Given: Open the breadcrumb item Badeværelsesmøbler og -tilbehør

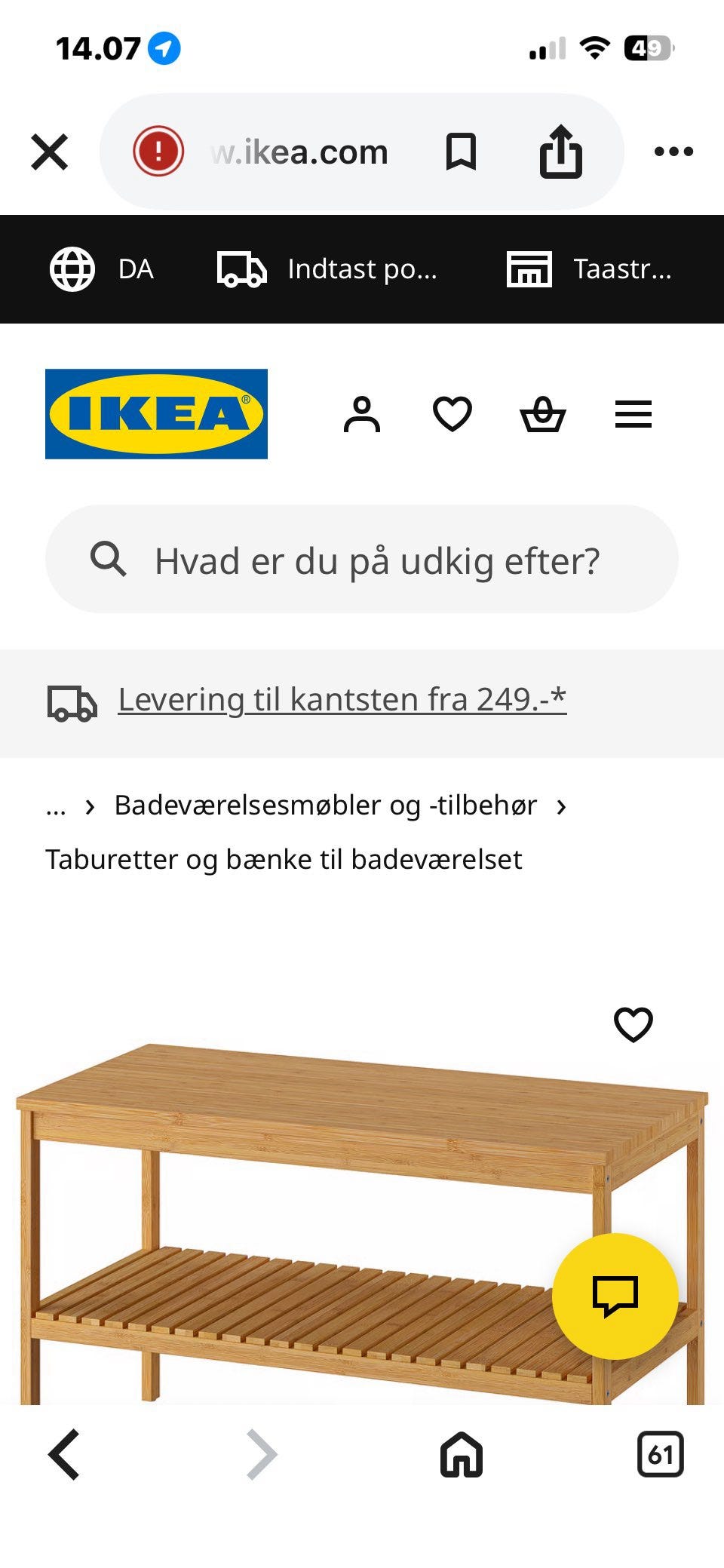Looking at the screenshot, I should pyautogui.click(x=324, y=805).
